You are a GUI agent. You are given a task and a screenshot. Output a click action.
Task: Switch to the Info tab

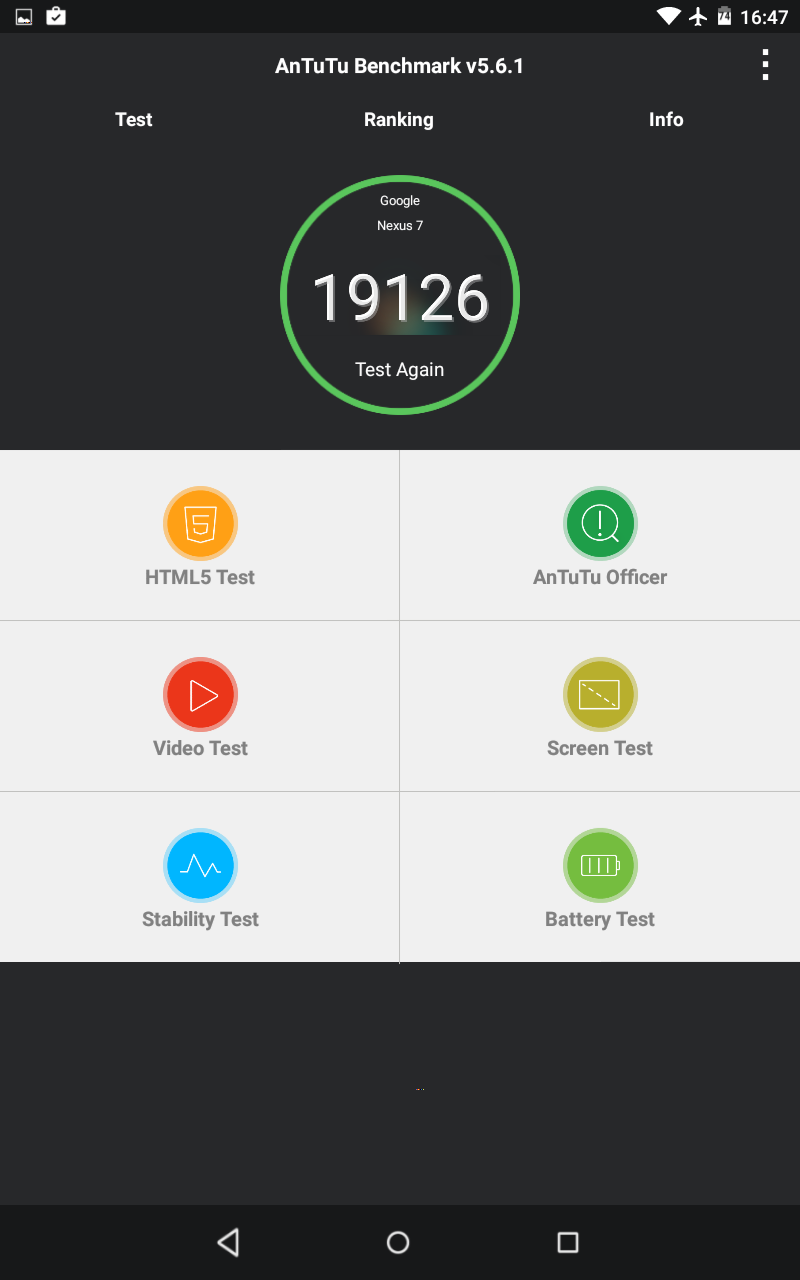pos(666,120)
